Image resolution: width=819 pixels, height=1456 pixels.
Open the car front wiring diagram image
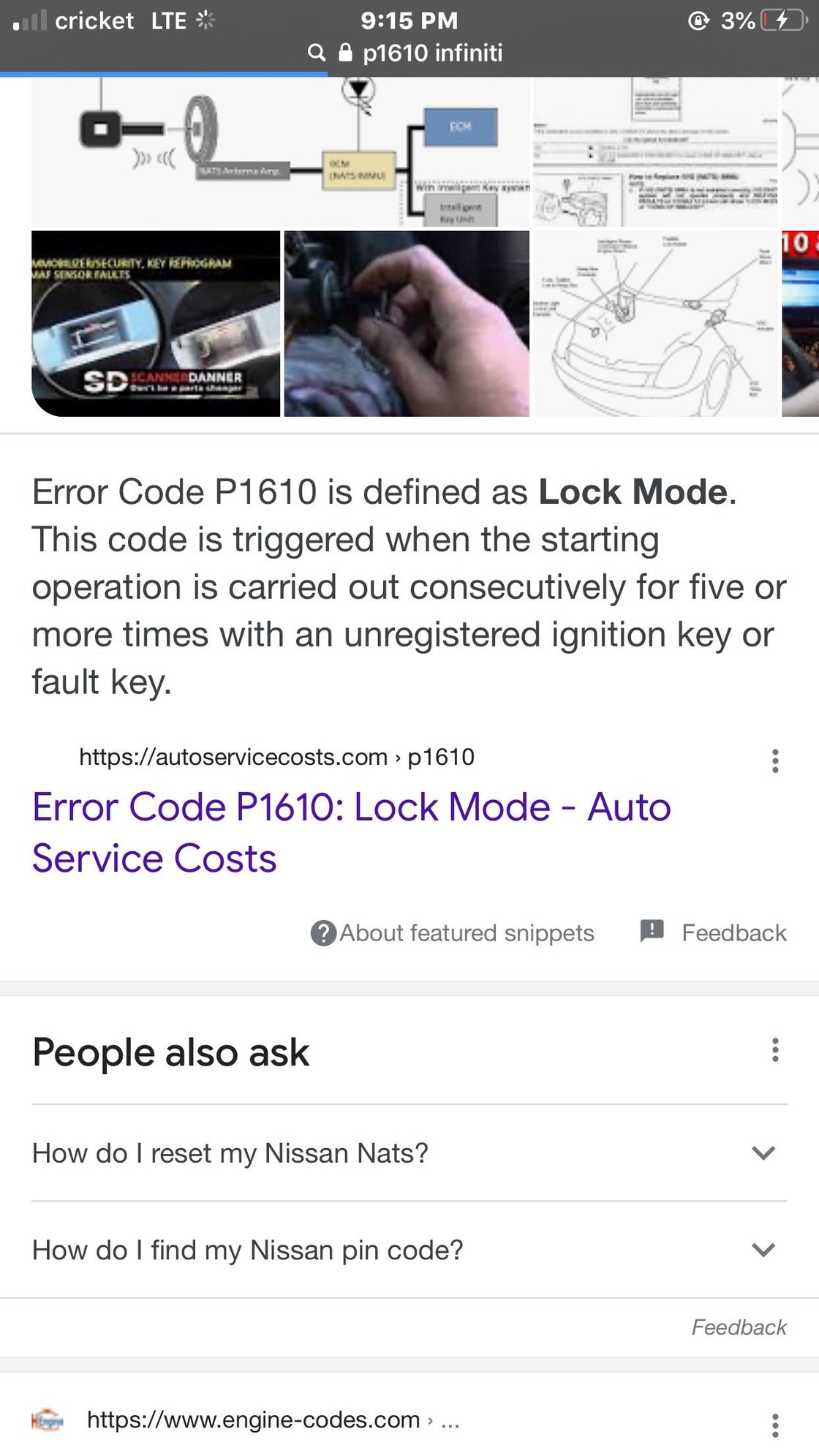pos(655,324)
